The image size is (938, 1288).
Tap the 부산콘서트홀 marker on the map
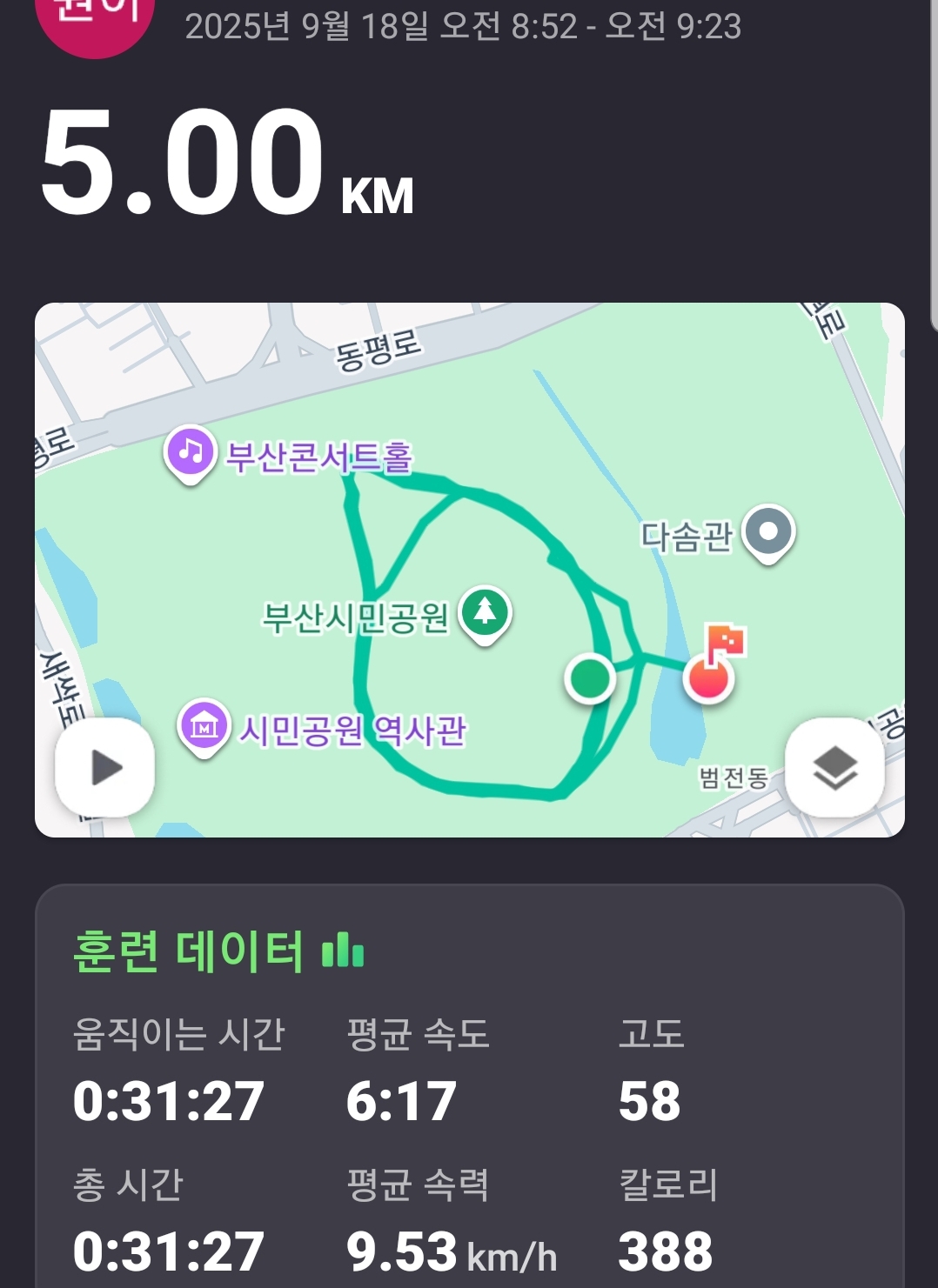point(191,452)
